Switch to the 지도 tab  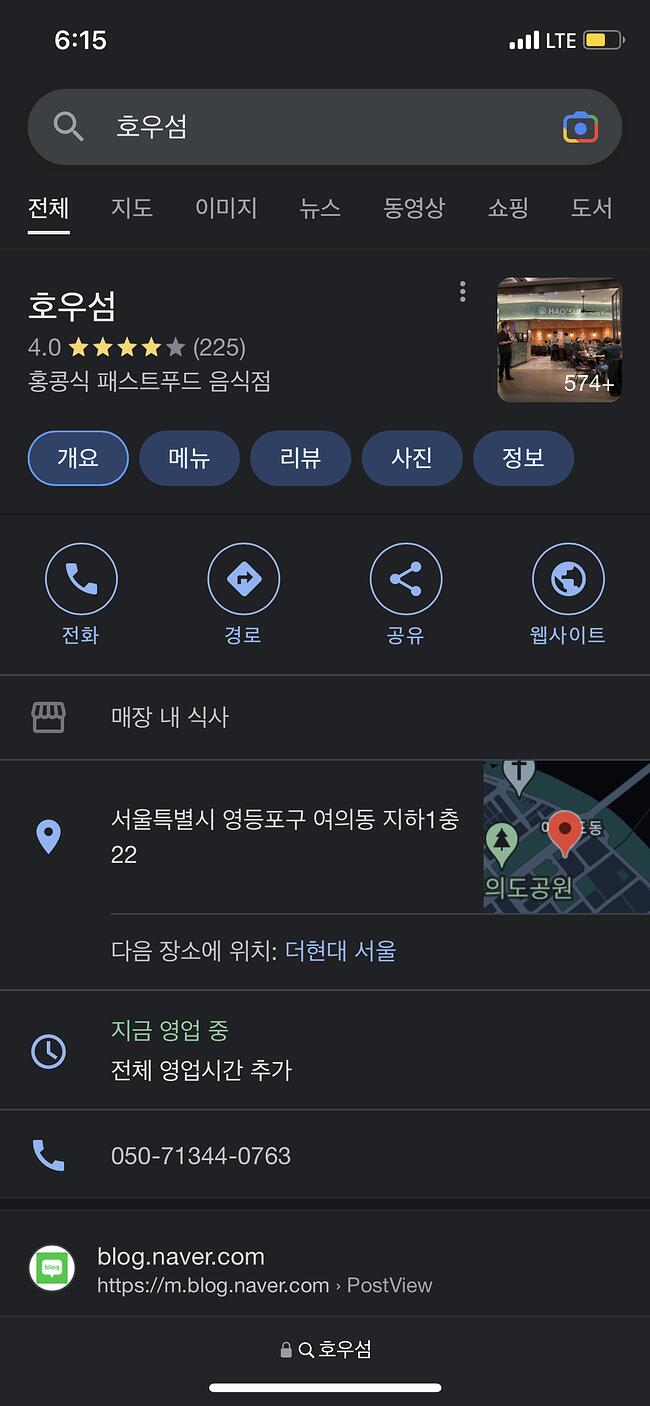(x=132, y=208)
